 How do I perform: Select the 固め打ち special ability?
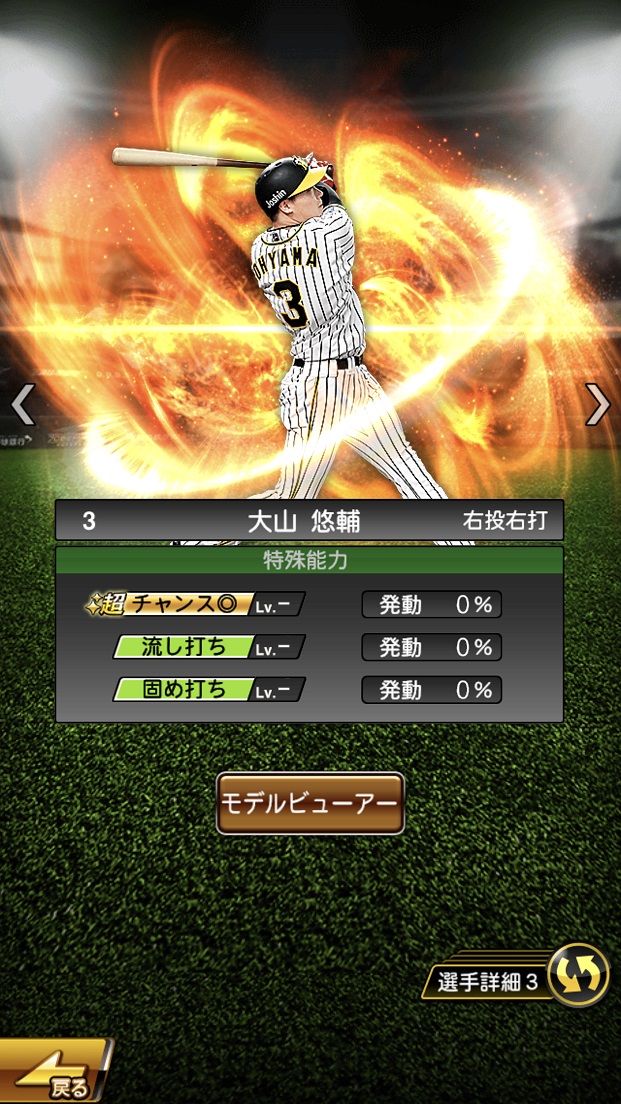coord(208,689)
